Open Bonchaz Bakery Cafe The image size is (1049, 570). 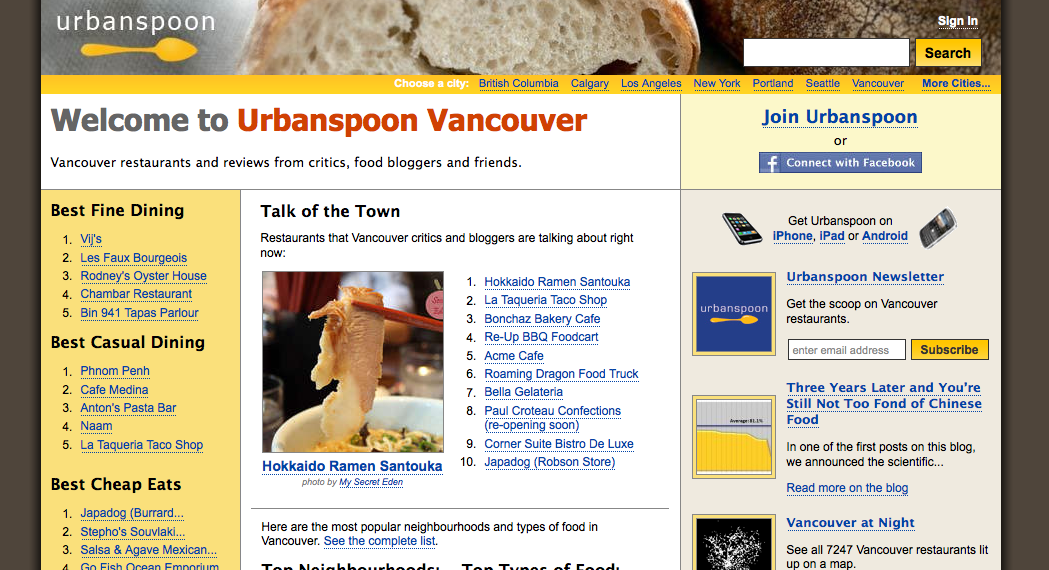coord(542,319)
